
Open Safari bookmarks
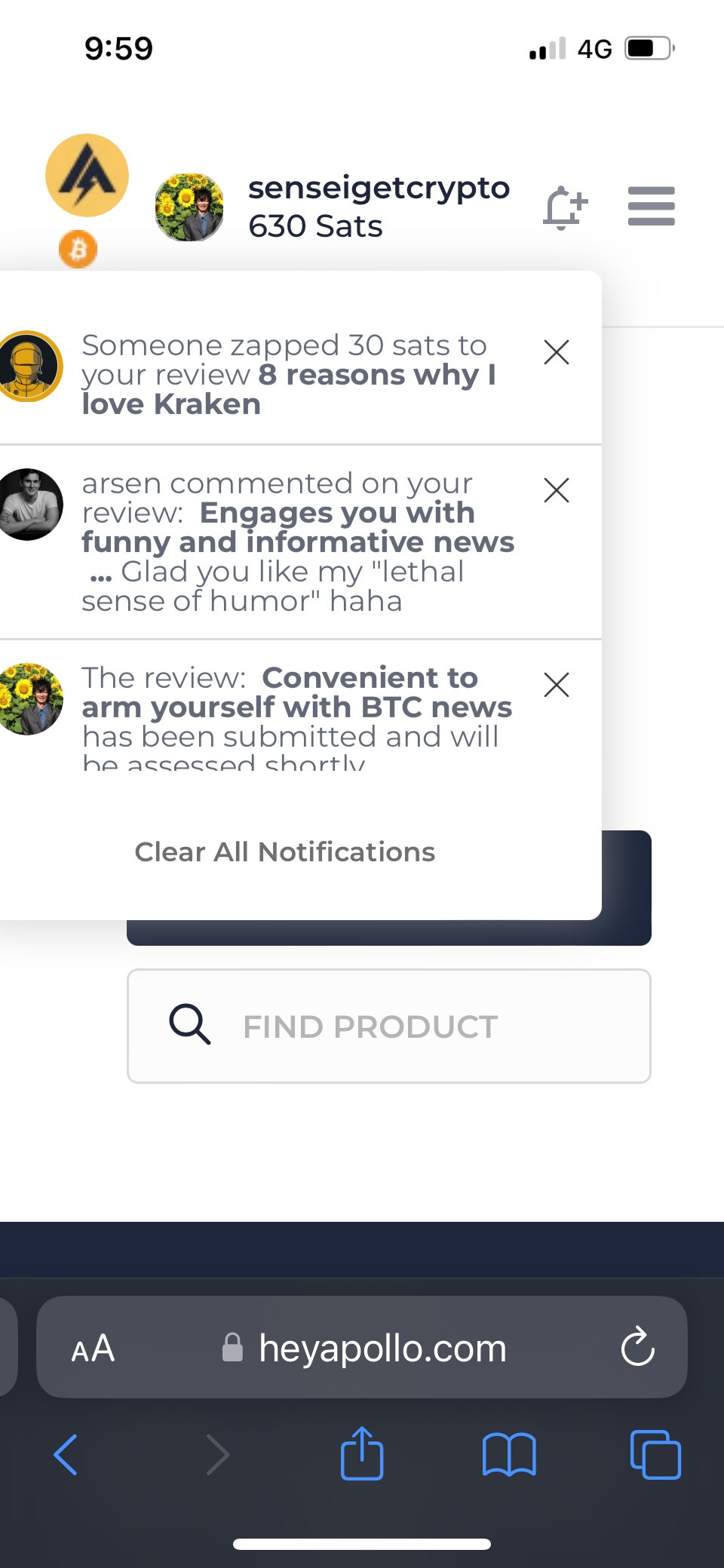coord(509,1454)
